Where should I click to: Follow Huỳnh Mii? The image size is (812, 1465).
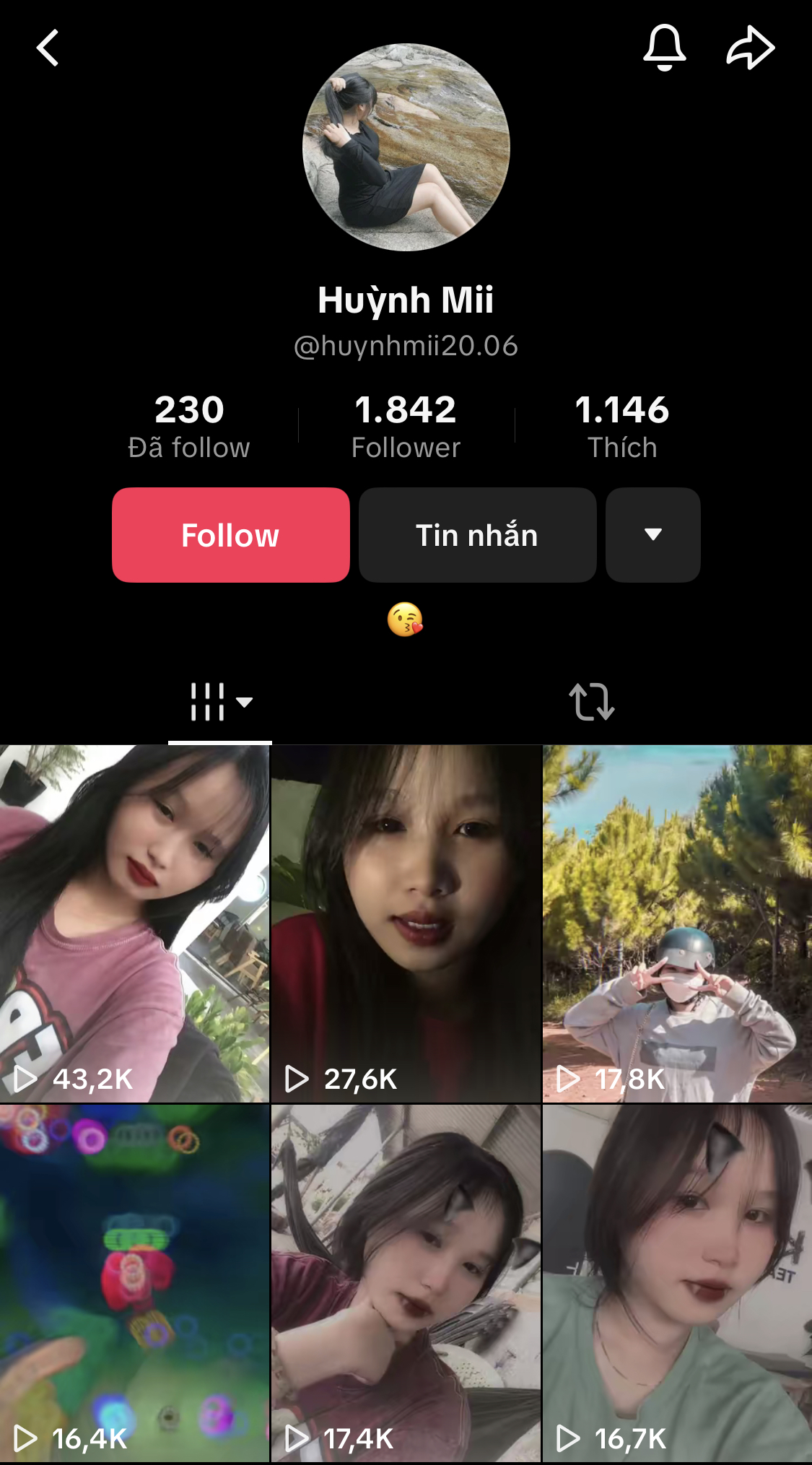tap(231, 535)
